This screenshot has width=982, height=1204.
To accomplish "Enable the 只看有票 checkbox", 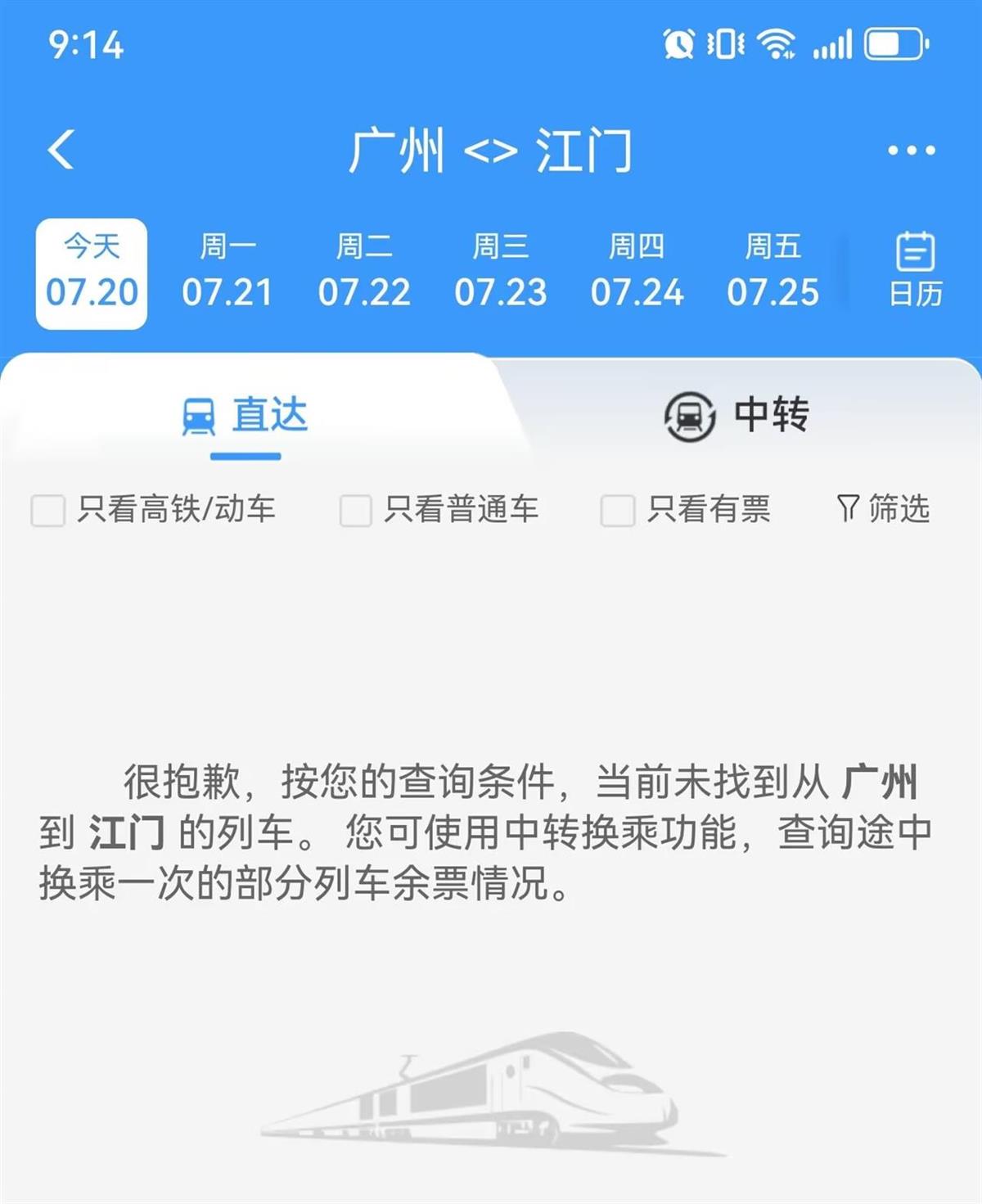I will [x=618, y=511].
